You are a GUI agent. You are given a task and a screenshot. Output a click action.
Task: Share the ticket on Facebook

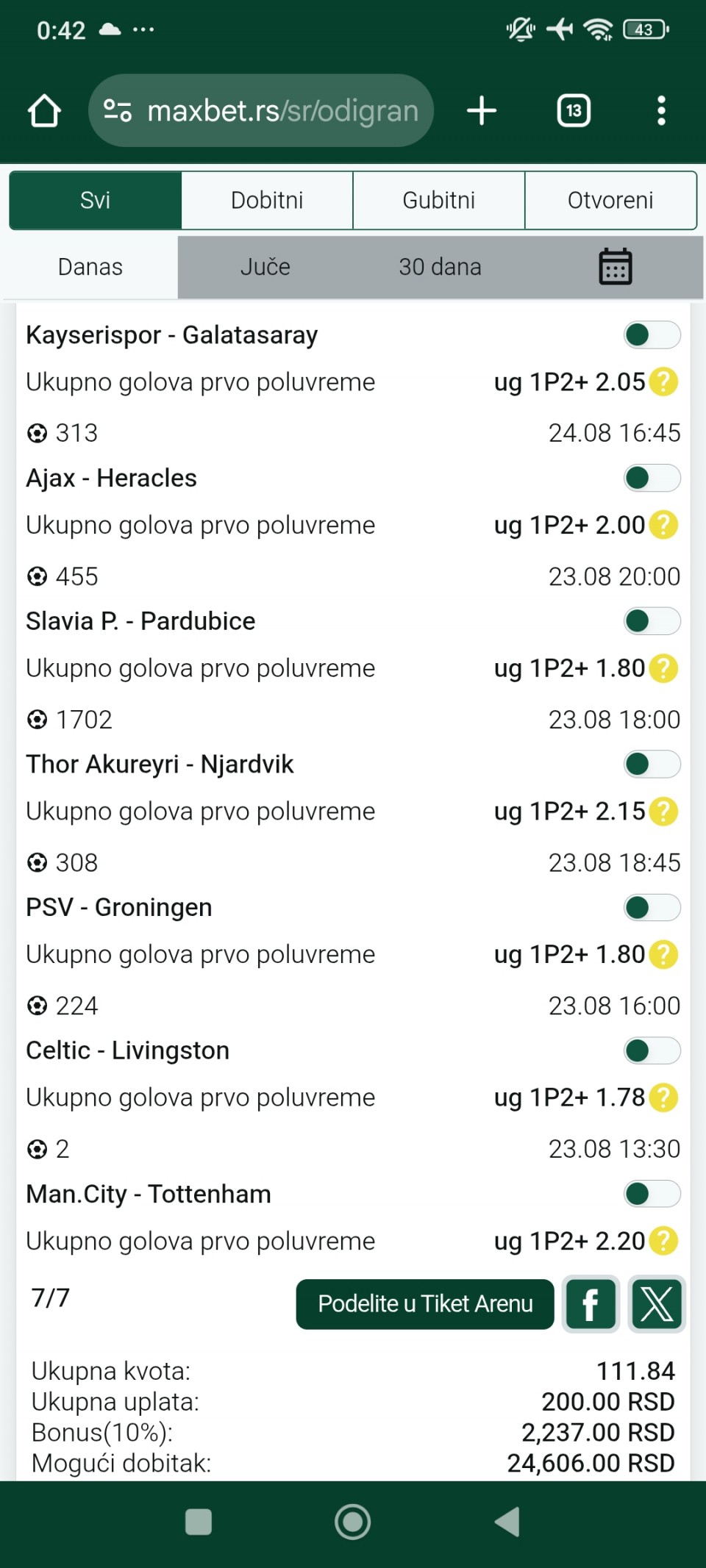[x=590, y=1304]
